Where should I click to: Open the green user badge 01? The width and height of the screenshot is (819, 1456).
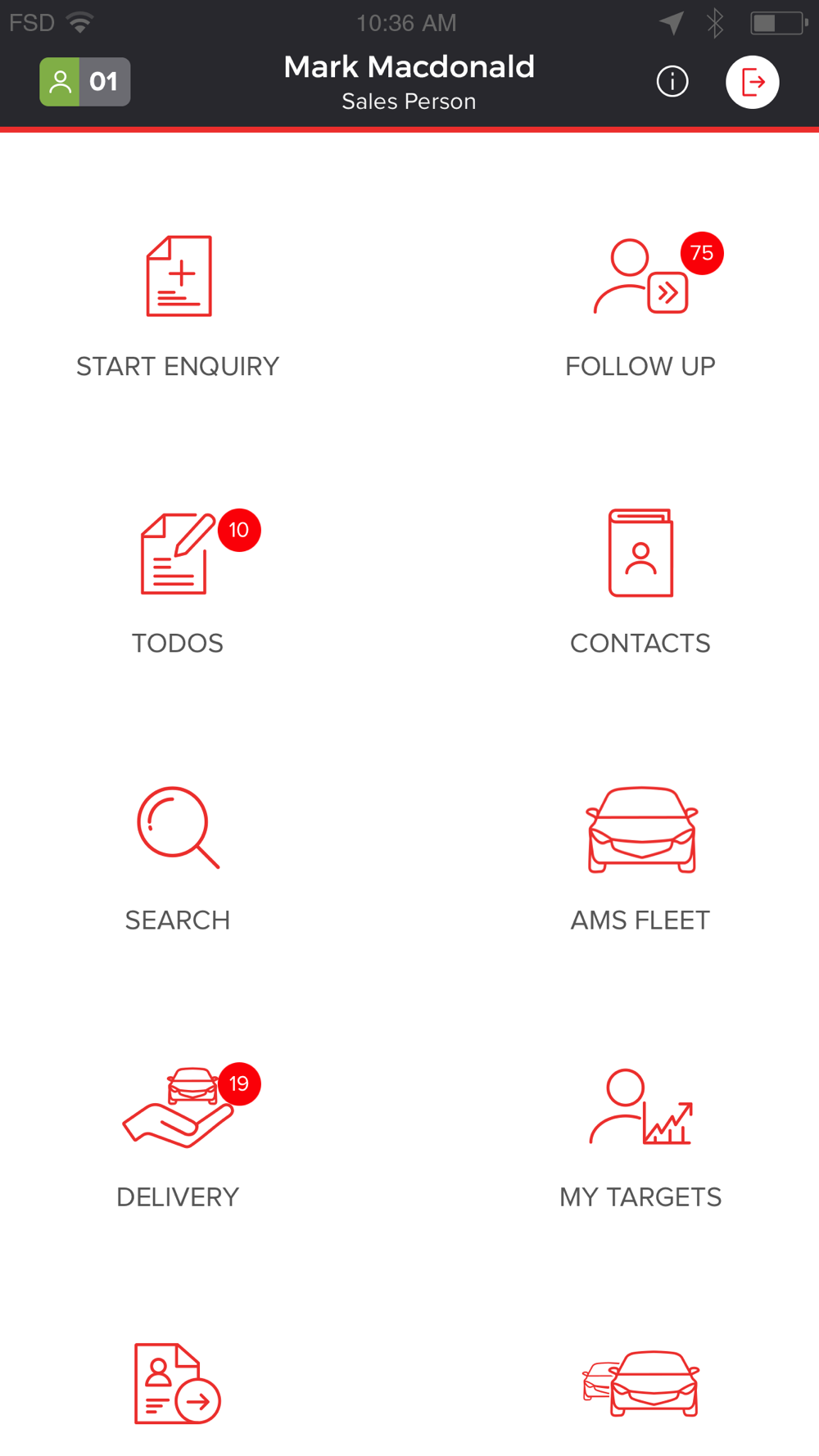[x=85, y=82]
